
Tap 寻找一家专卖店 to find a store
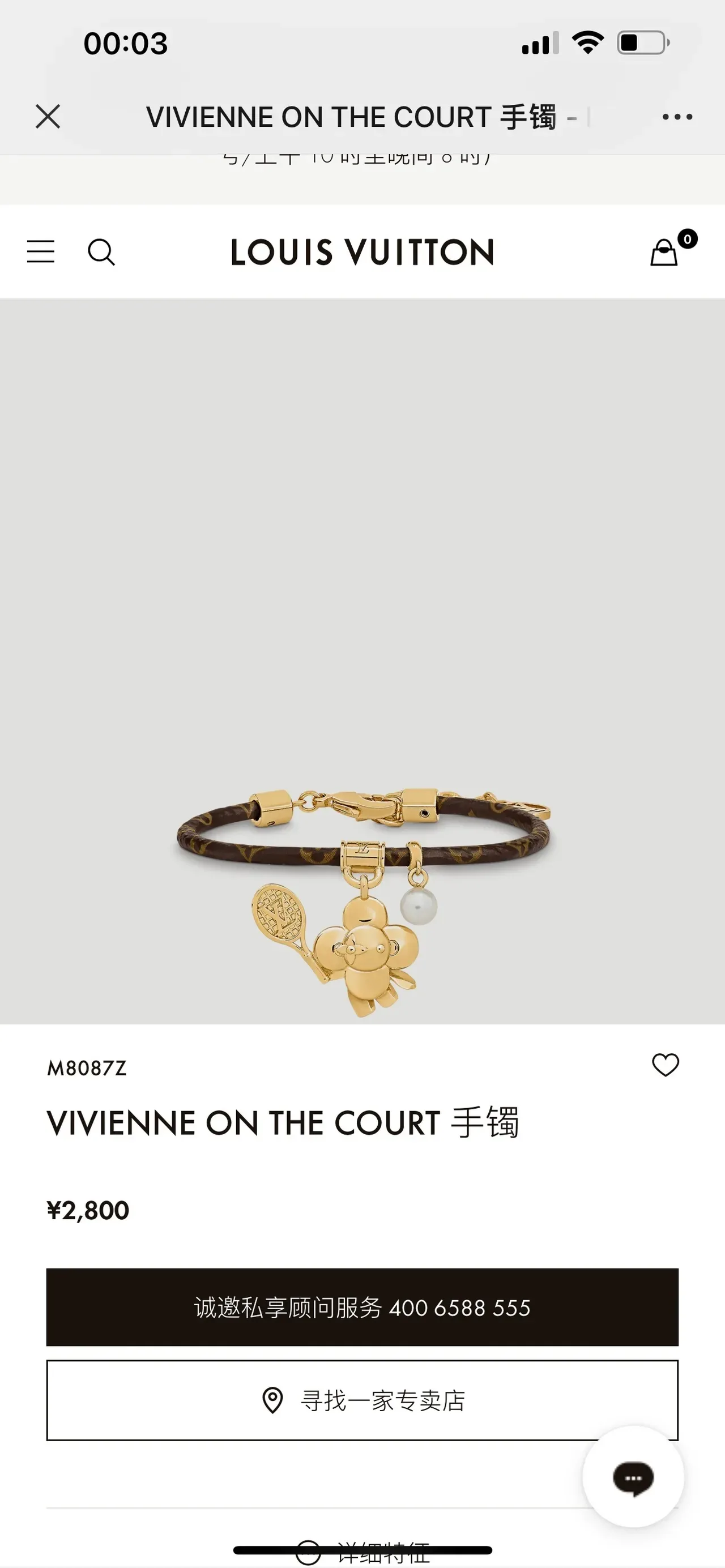point(362,1400)
